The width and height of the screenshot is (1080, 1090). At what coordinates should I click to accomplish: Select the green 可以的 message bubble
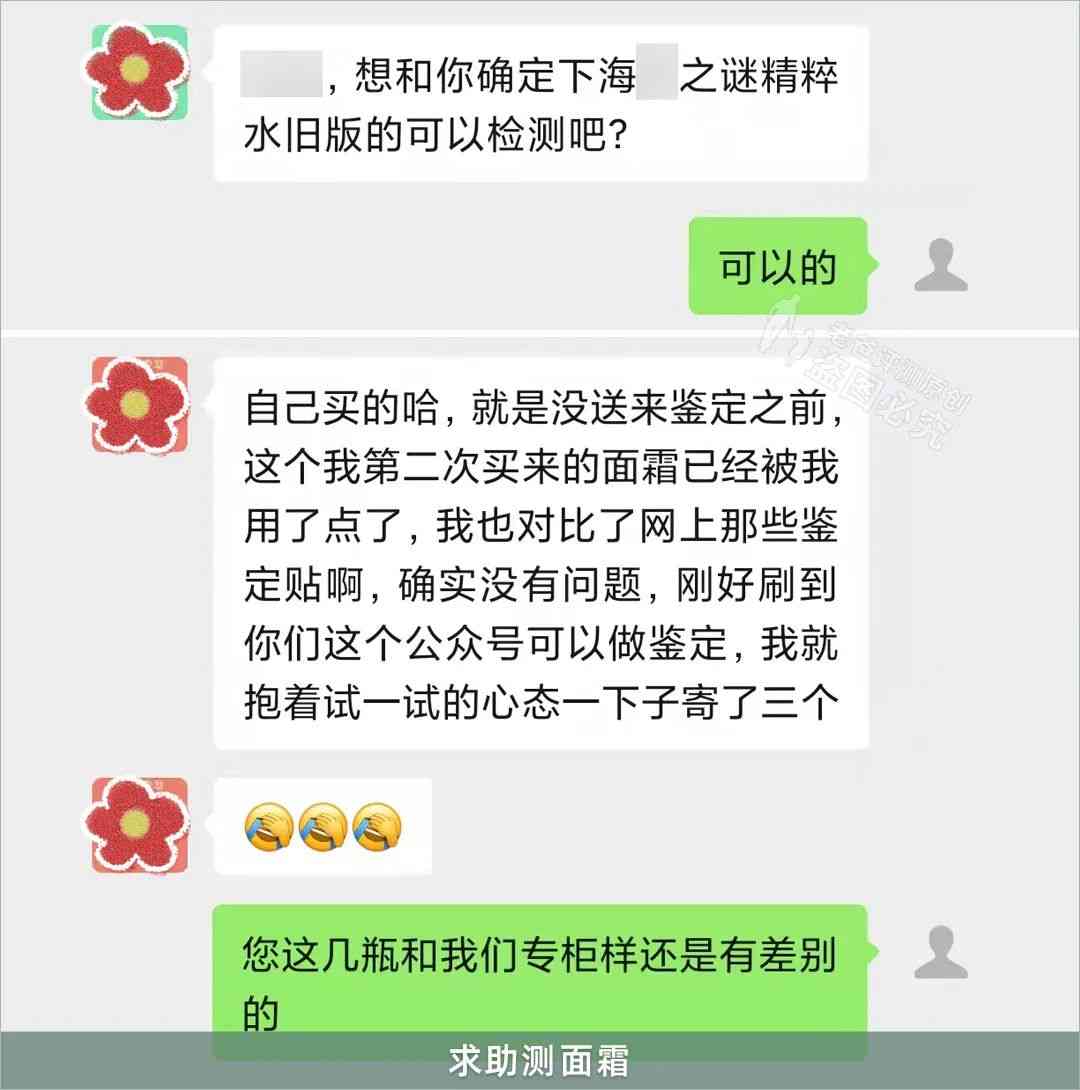[x=777, y=264]
